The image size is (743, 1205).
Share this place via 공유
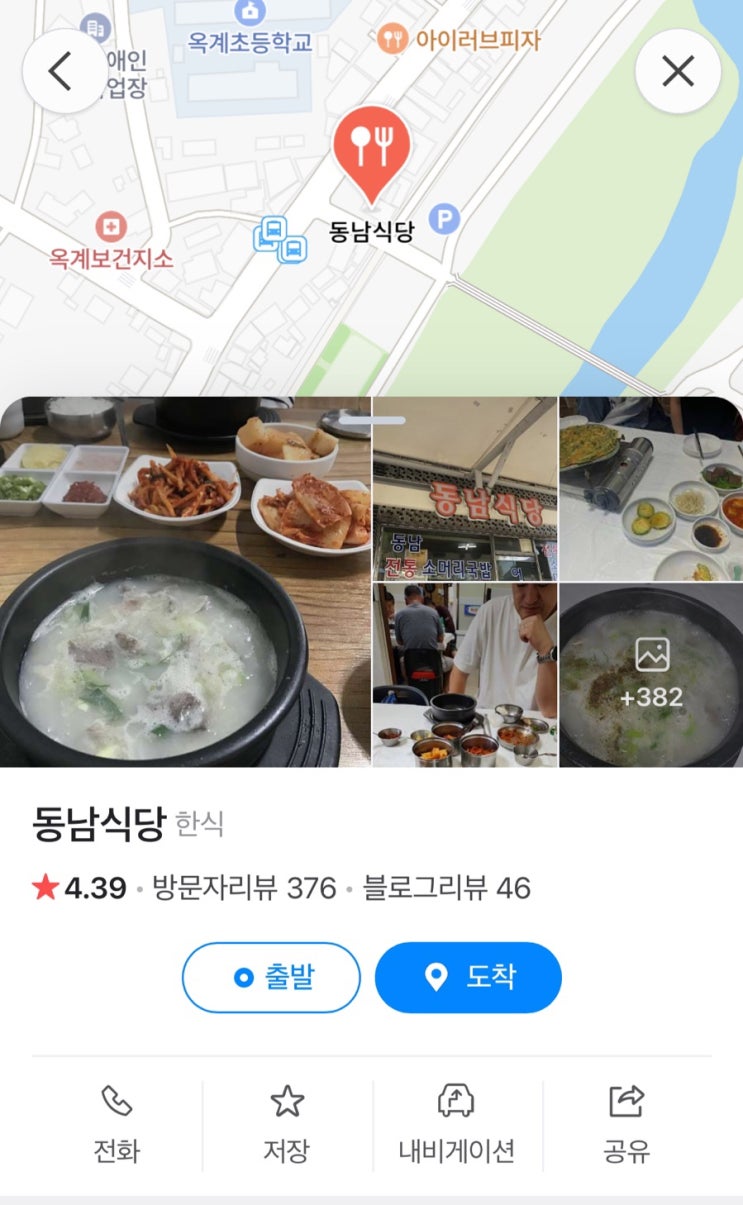point(627,1125)
